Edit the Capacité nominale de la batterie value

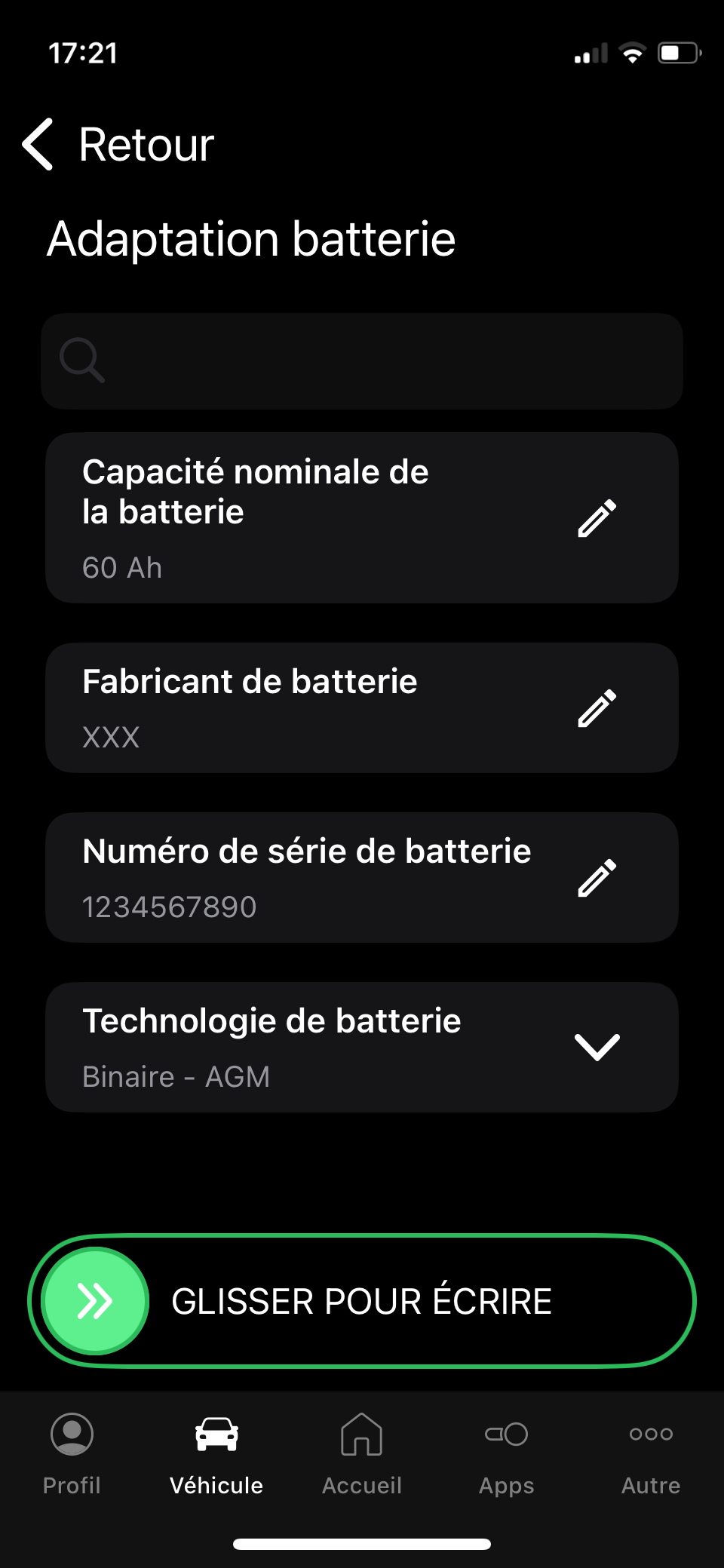click(597, 518)
